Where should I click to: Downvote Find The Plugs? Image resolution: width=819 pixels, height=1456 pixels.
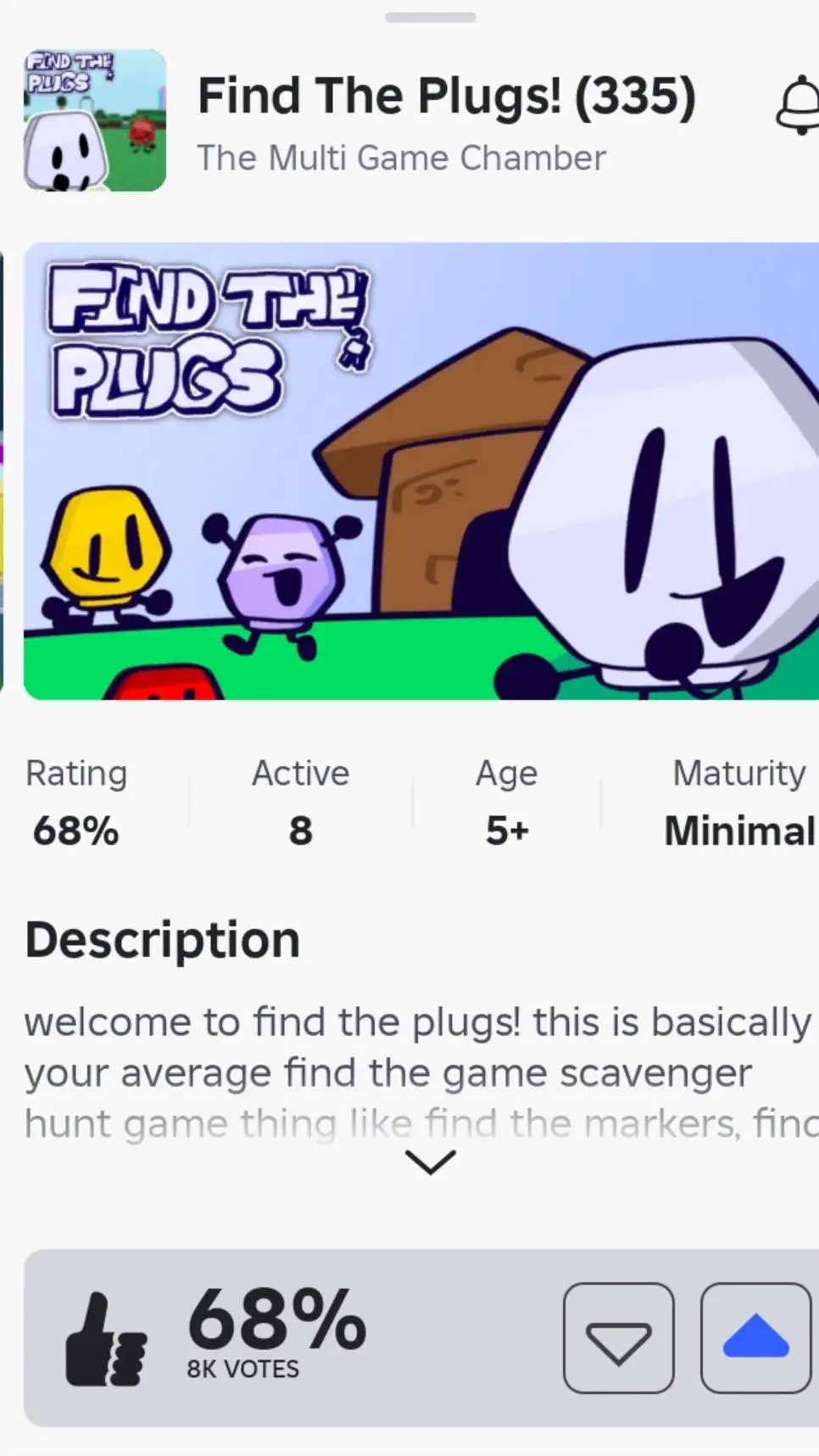pos(618,1337)
